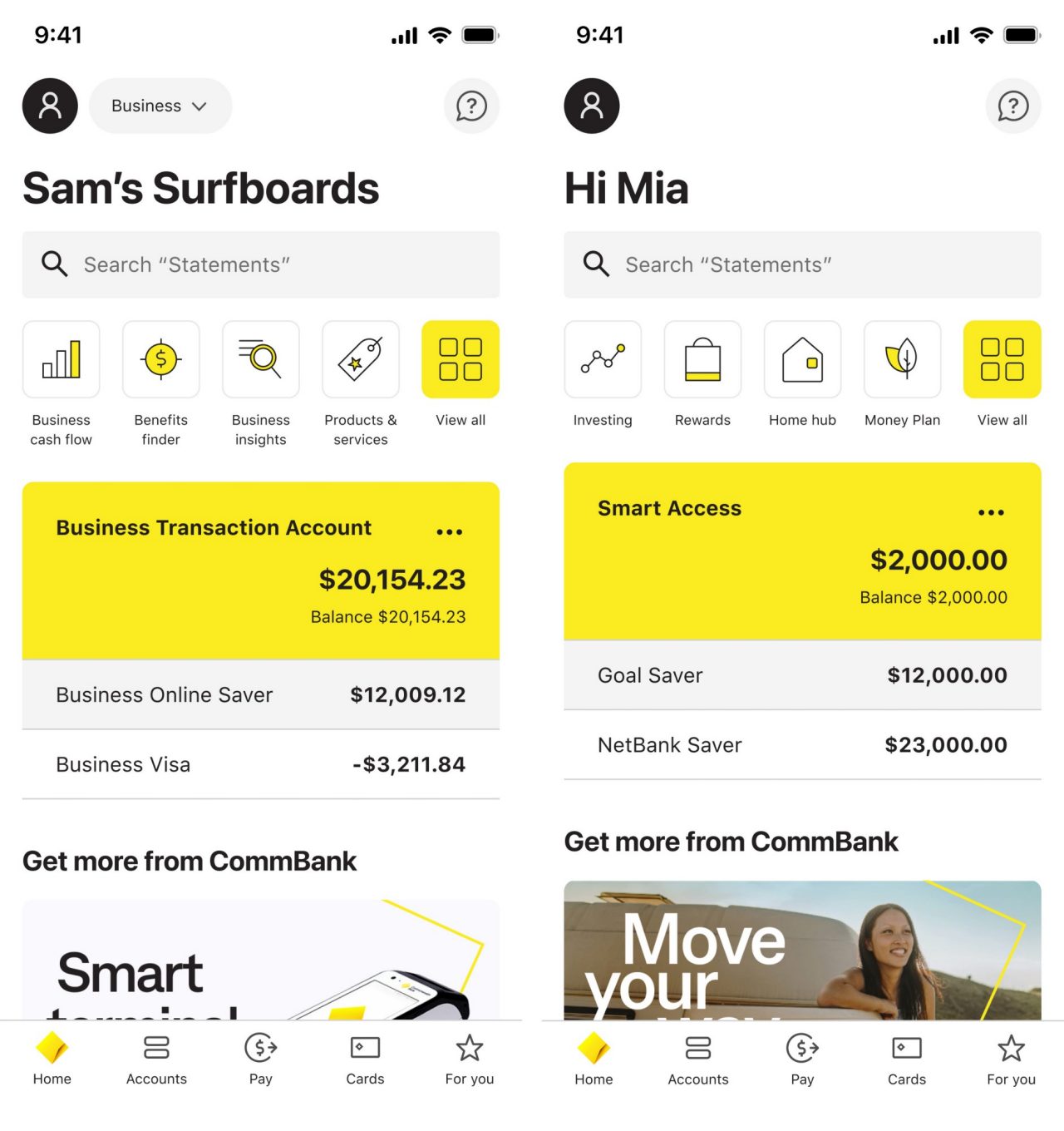Select View all shortcuts on Sam's dashboard

point(460,359)
